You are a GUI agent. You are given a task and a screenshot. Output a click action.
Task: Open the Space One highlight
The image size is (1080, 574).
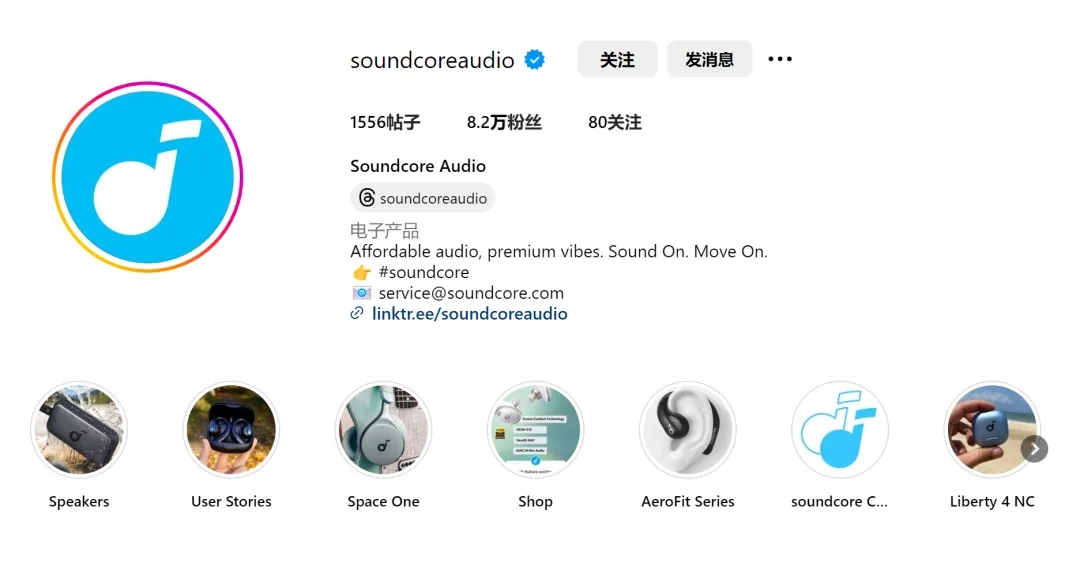(383, 429)
